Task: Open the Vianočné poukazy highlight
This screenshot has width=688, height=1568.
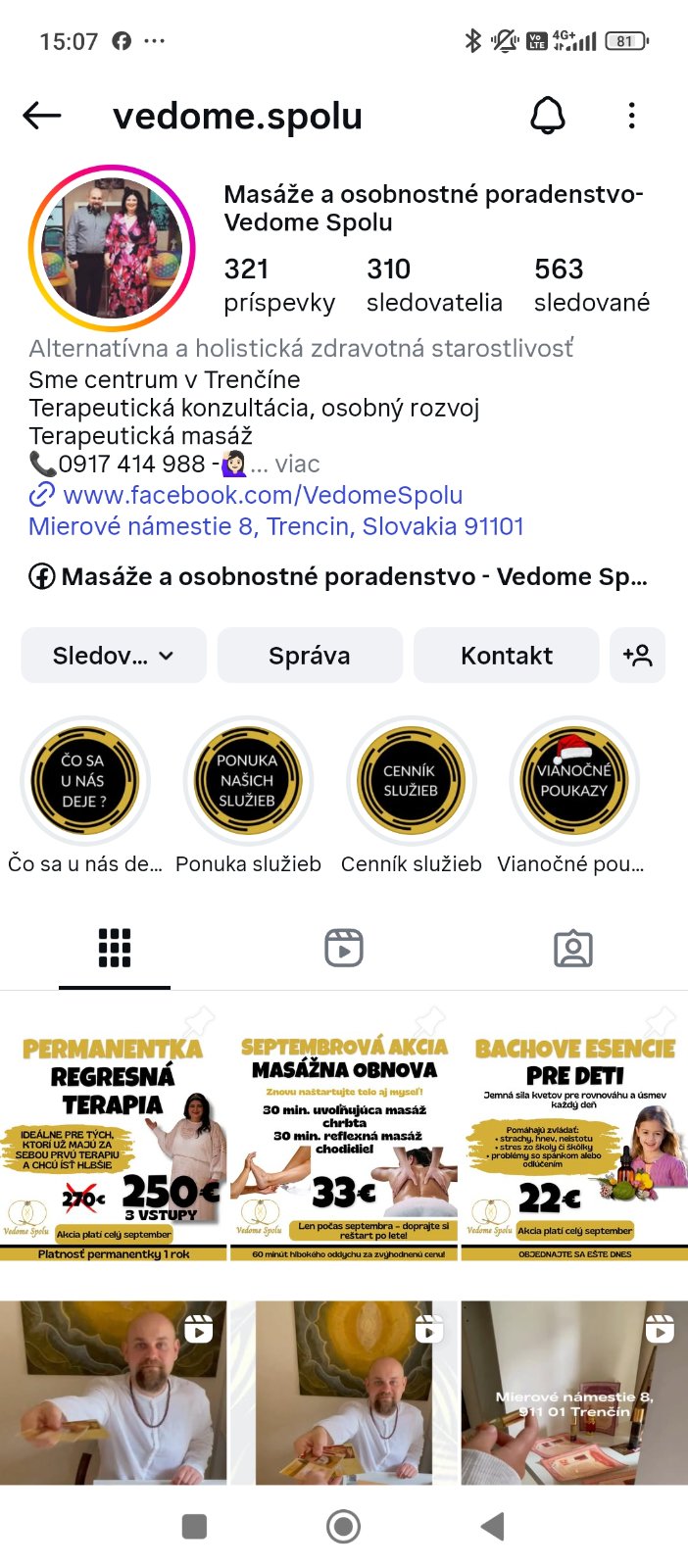Action: [x=573, y=781]
